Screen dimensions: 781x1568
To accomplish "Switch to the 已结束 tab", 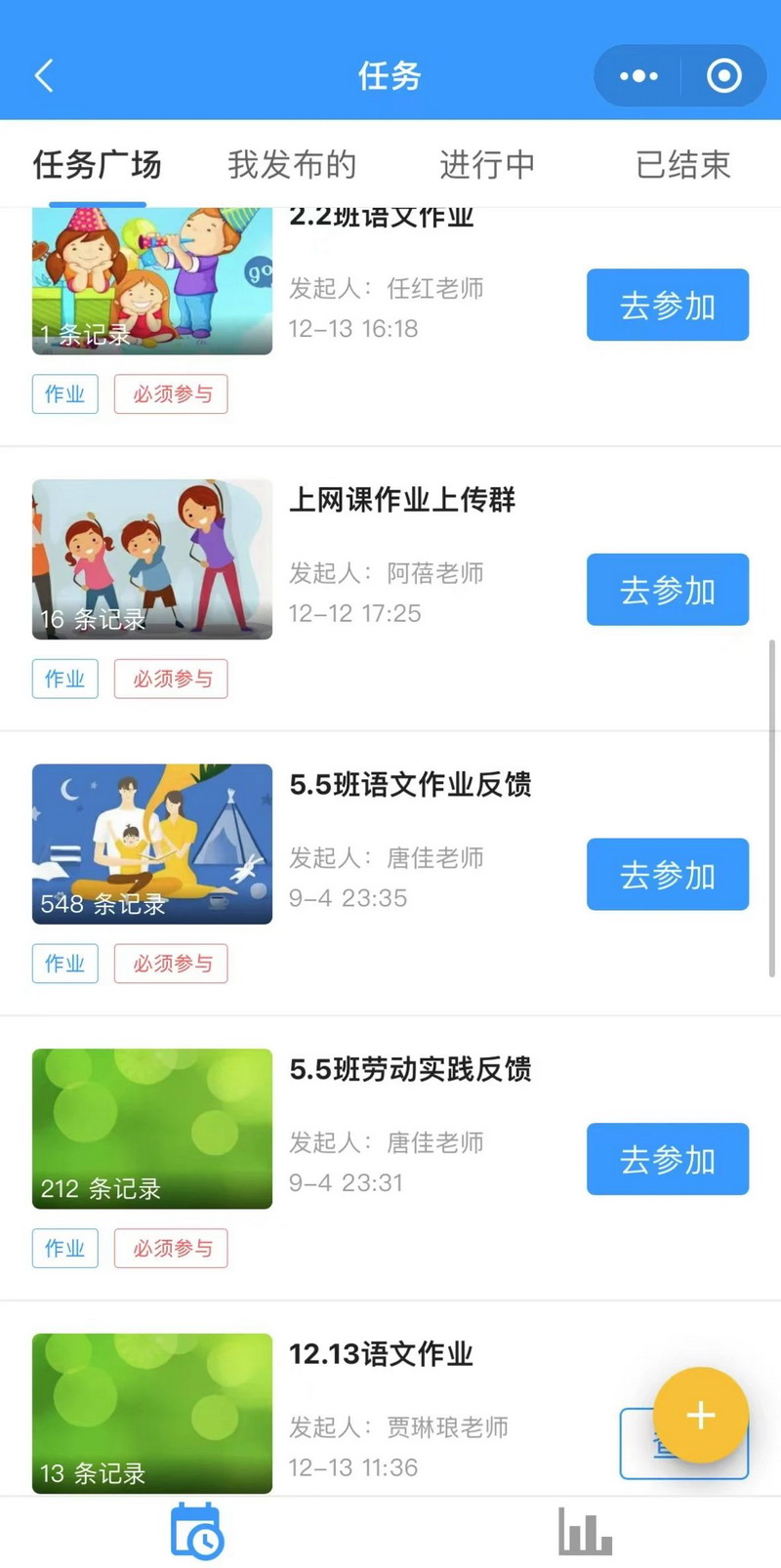I will click(682, 164).
